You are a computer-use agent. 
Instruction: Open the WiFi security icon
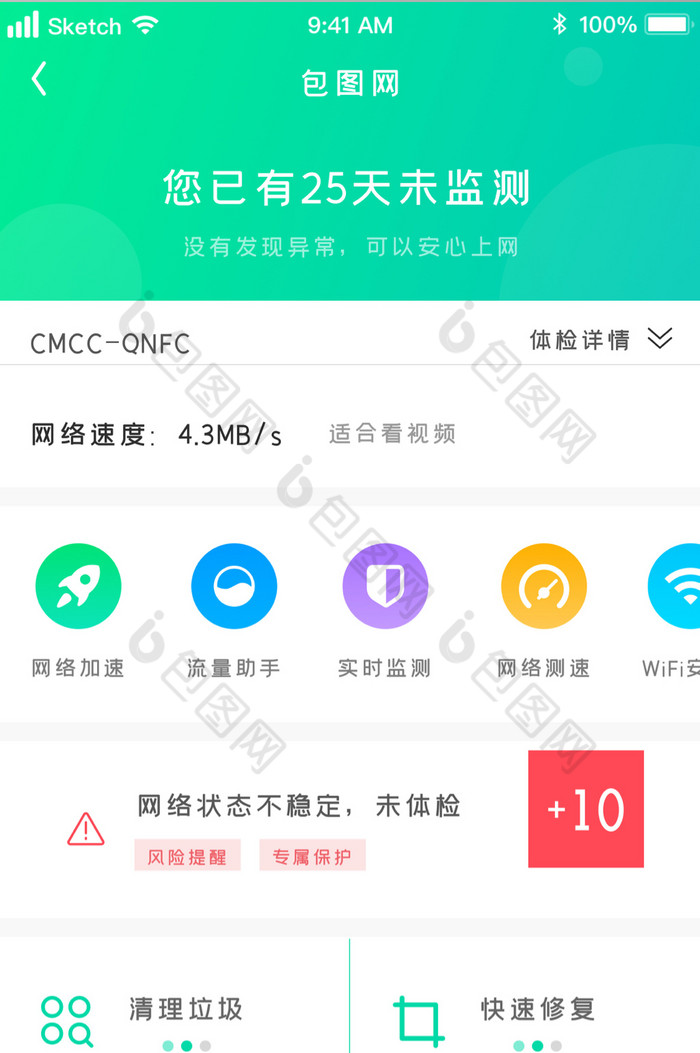coord(680,587)
